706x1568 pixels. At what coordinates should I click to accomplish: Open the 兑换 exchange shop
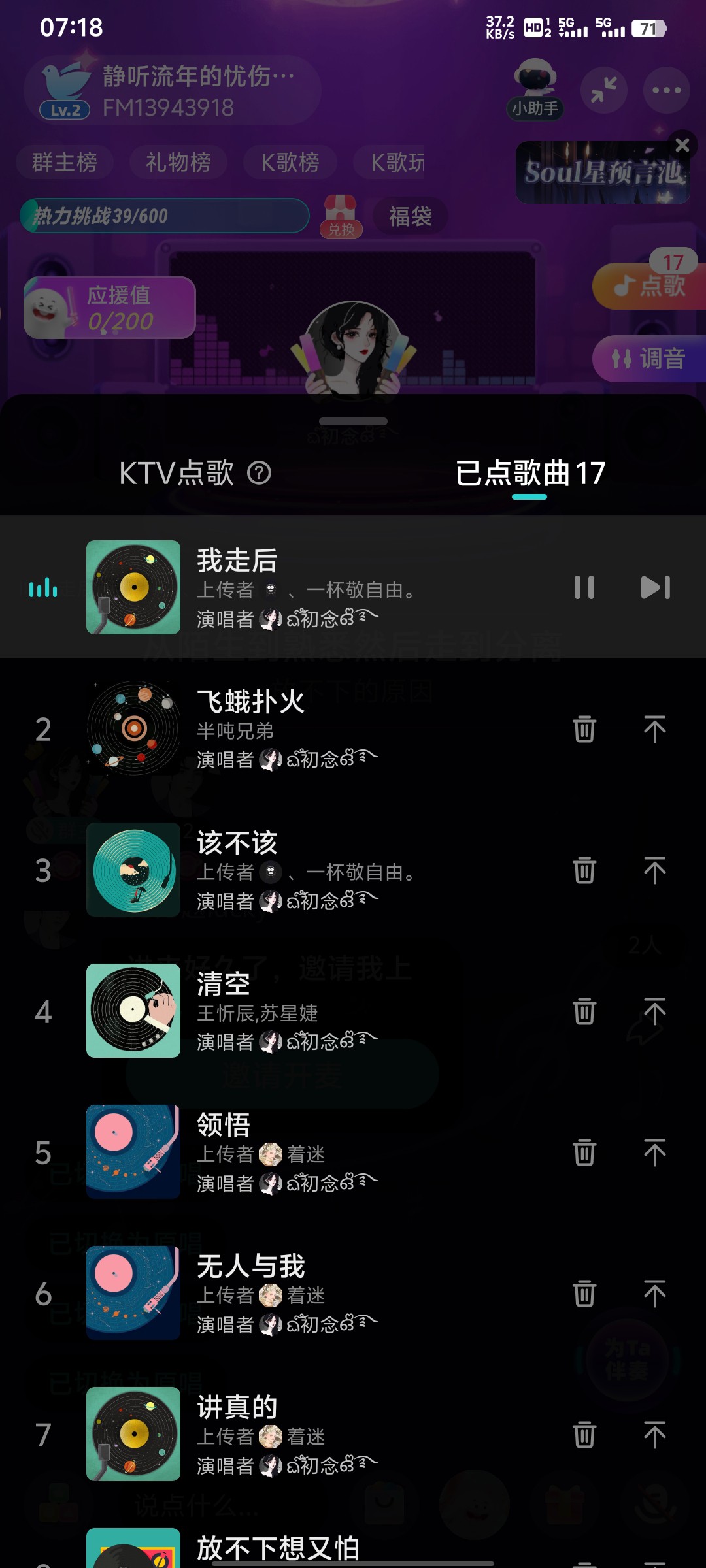[341, 216]
